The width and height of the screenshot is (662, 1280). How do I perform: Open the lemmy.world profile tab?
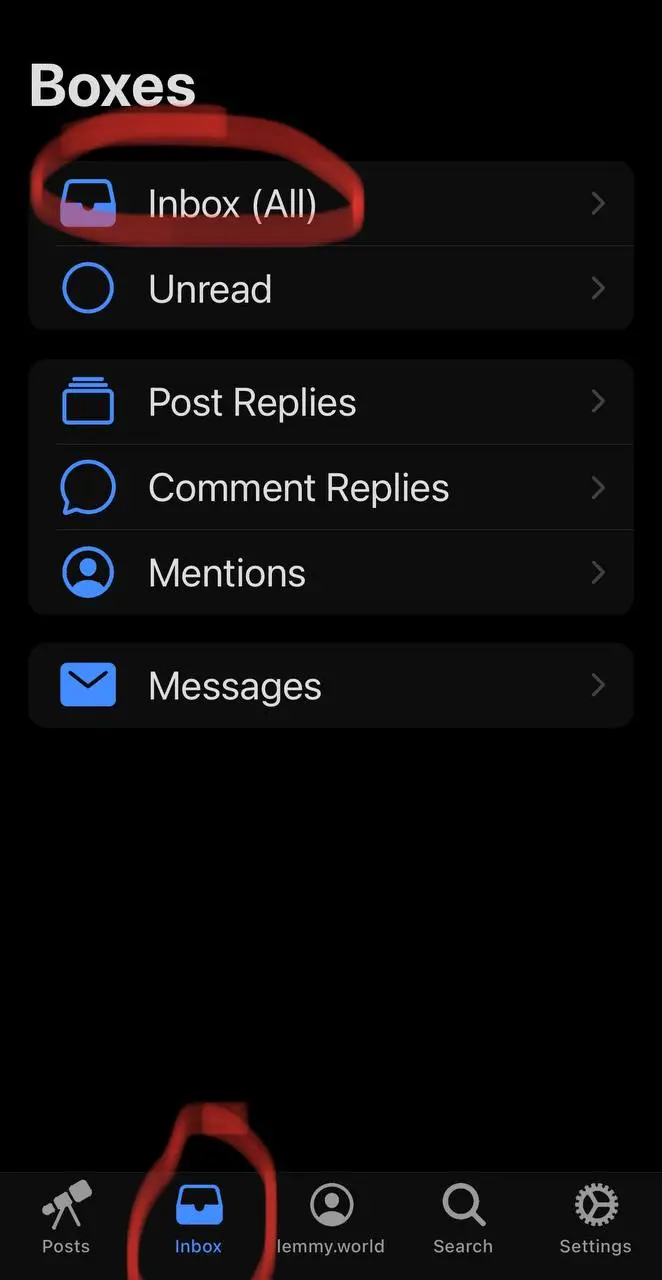(331, 1218)
